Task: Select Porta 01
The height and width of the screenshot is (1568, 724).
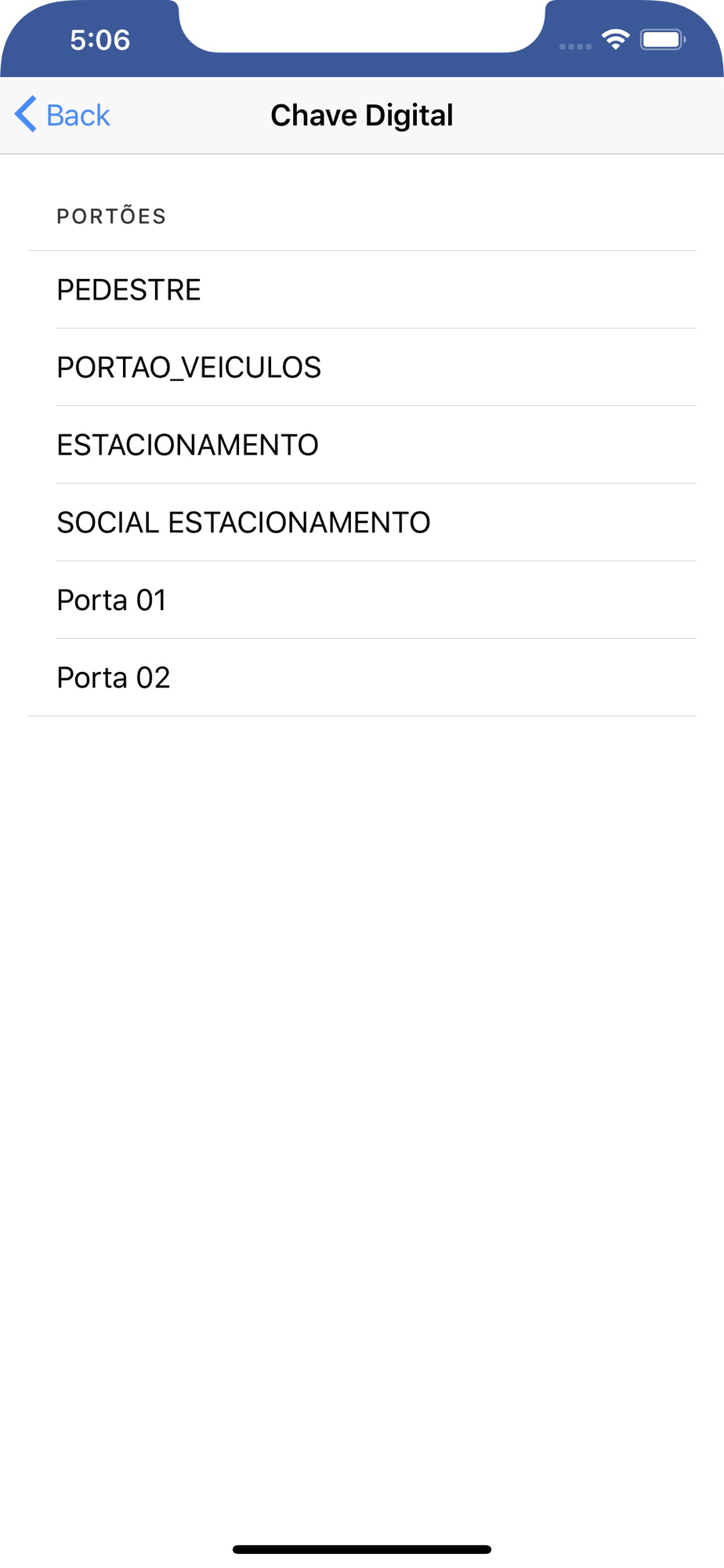Action: (362, 601)
